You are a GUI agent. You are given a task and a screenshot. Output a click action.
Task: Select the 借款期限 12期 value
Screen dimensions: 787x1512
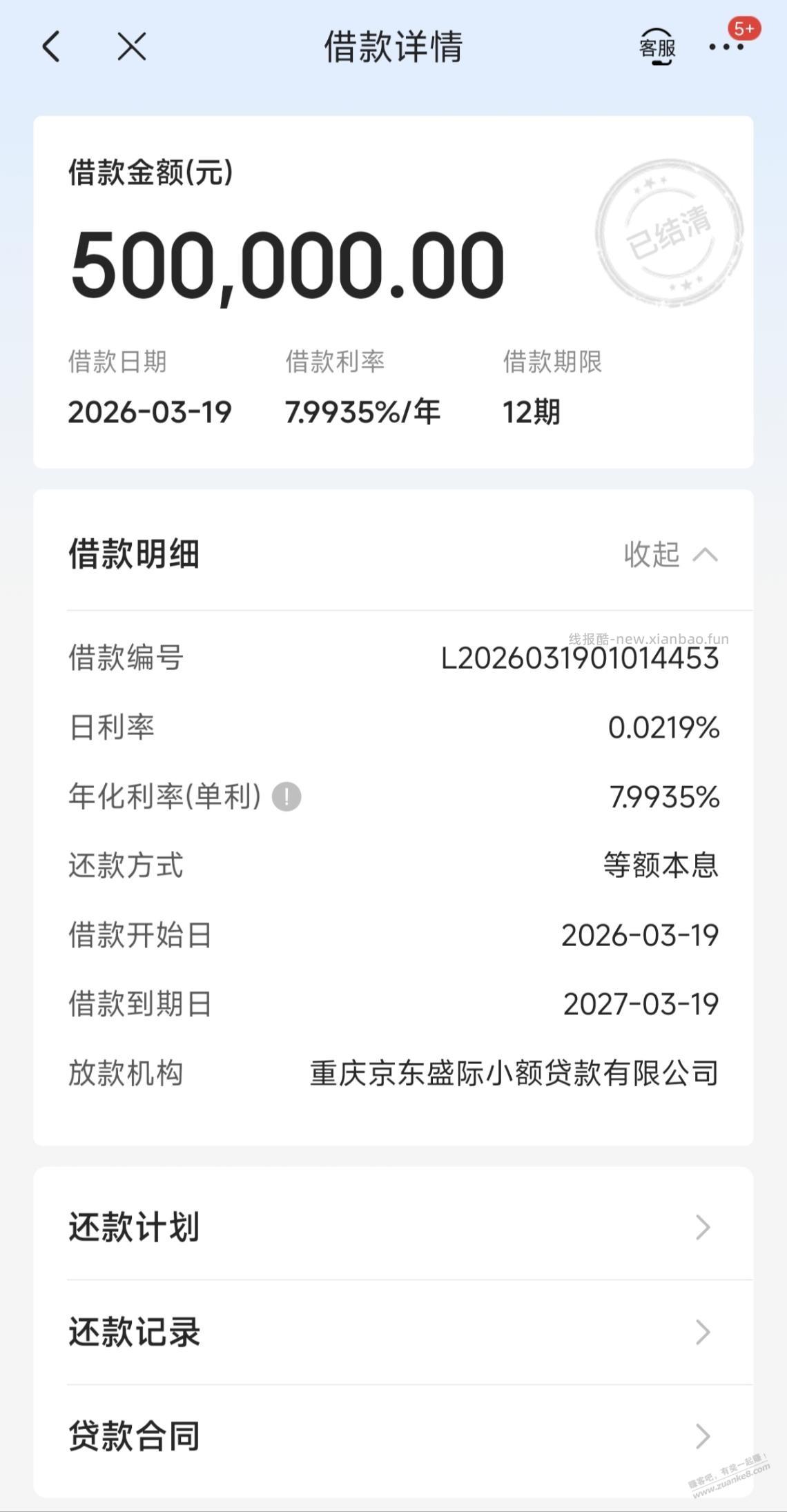(532, 412)
